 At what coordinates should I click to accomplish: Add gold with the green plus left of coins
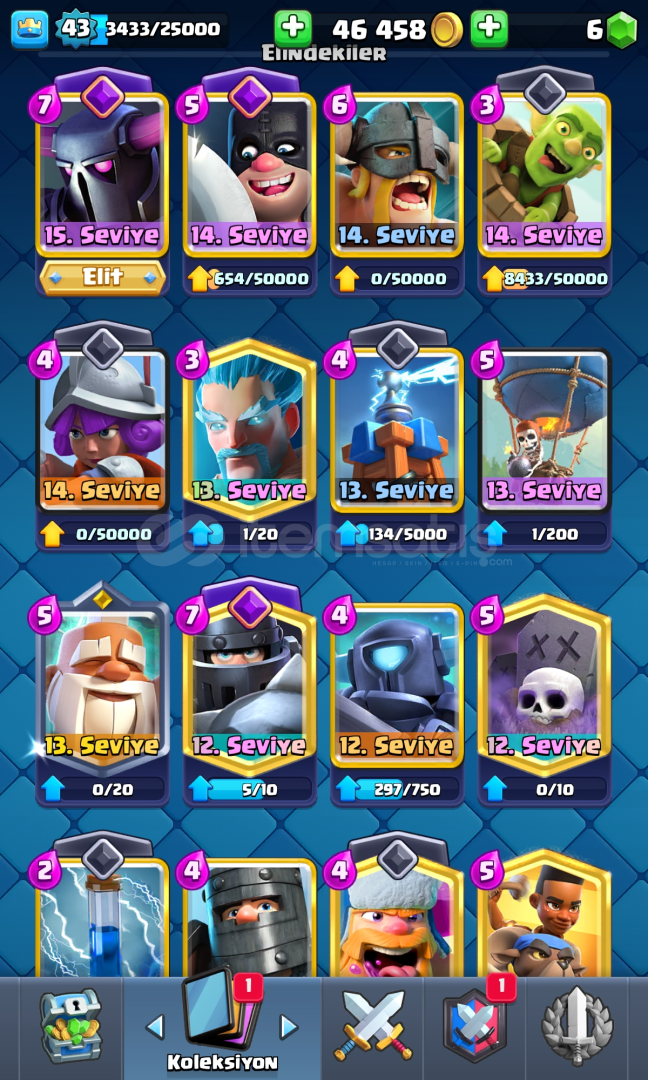click(x=293, y=29)
